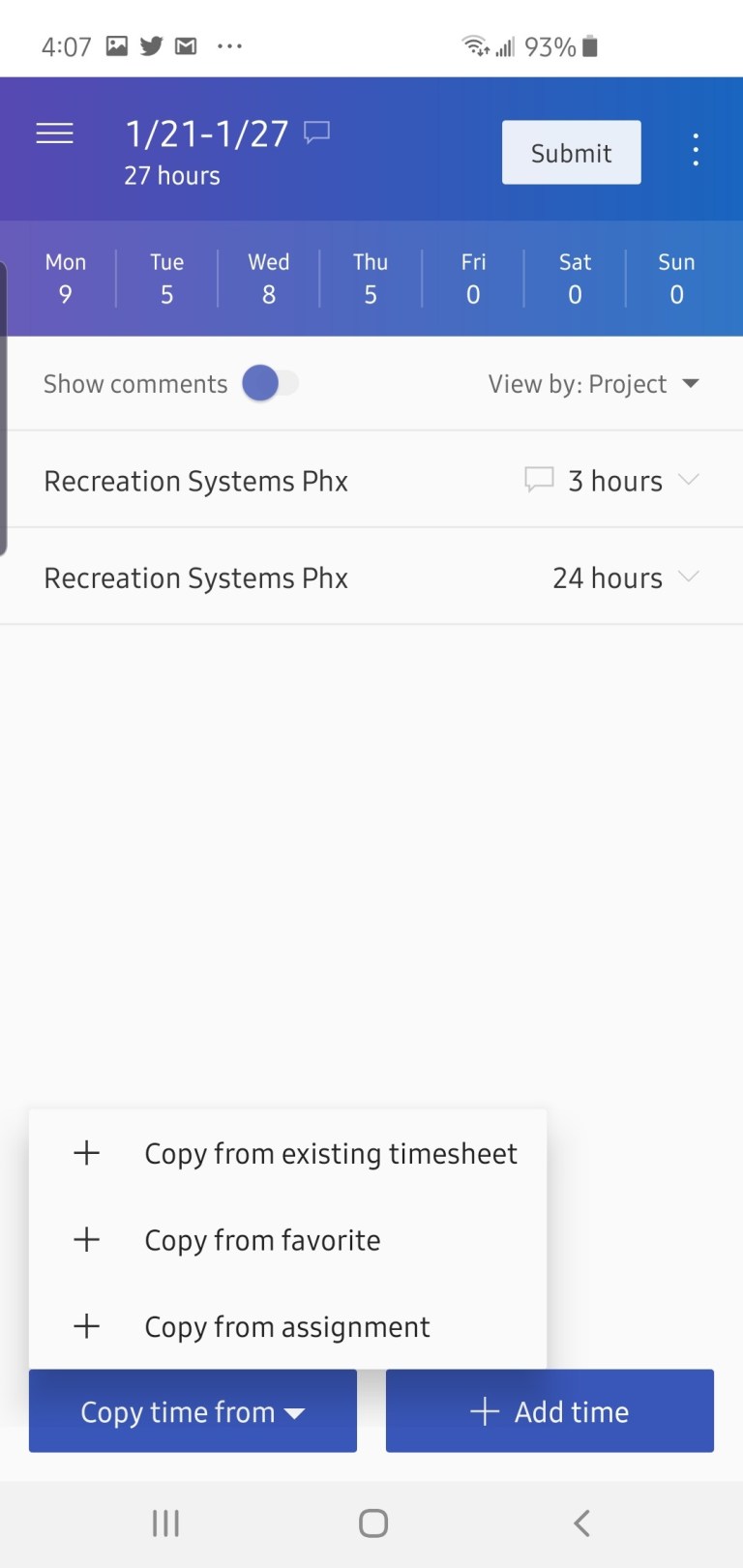This screenshot has height=1568, width=743.
Task: Tap the Back navigation arrow
Action: pyautogui.click(x=580, y=1522)
